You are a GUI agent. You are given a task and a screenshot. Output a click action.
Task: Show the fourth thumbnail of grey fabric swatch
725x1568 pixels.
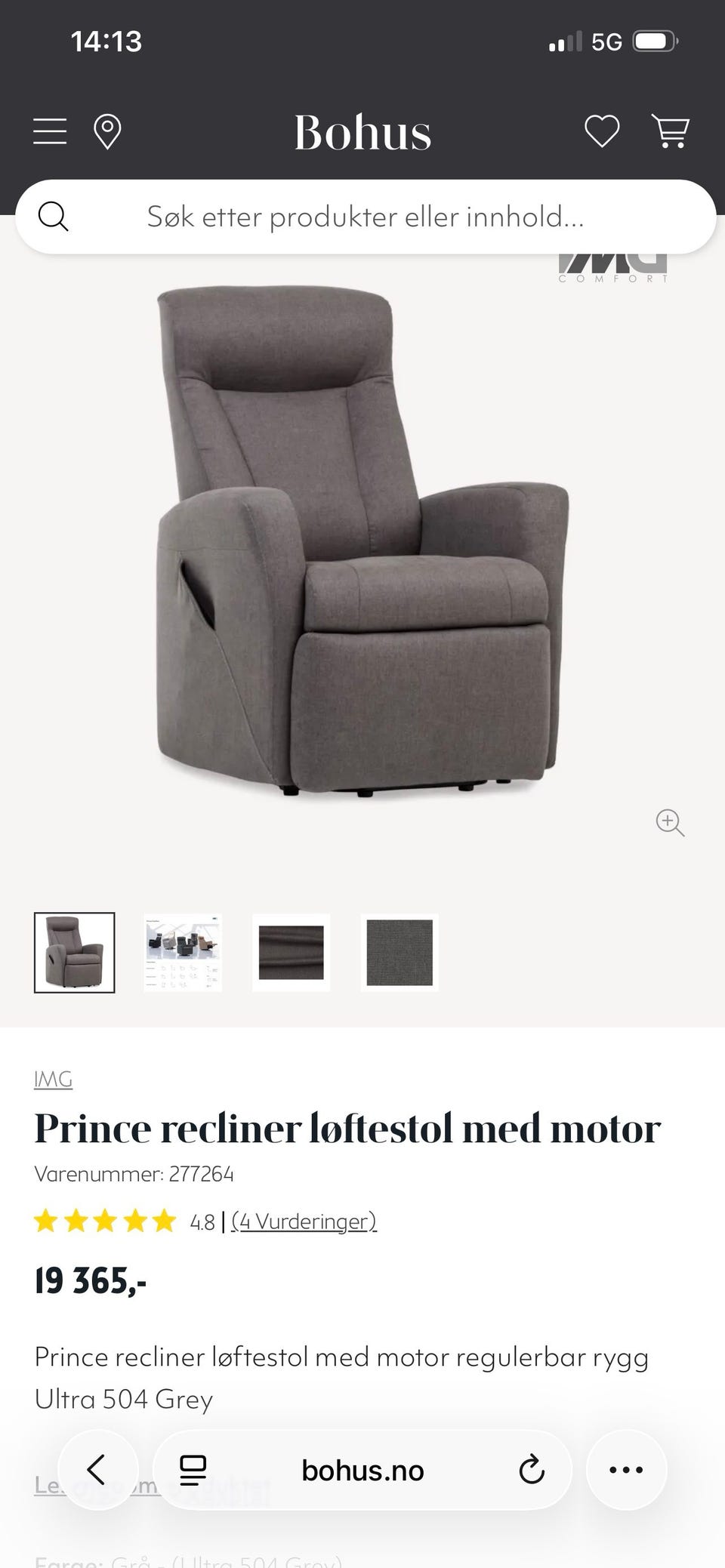coord(400,952)
